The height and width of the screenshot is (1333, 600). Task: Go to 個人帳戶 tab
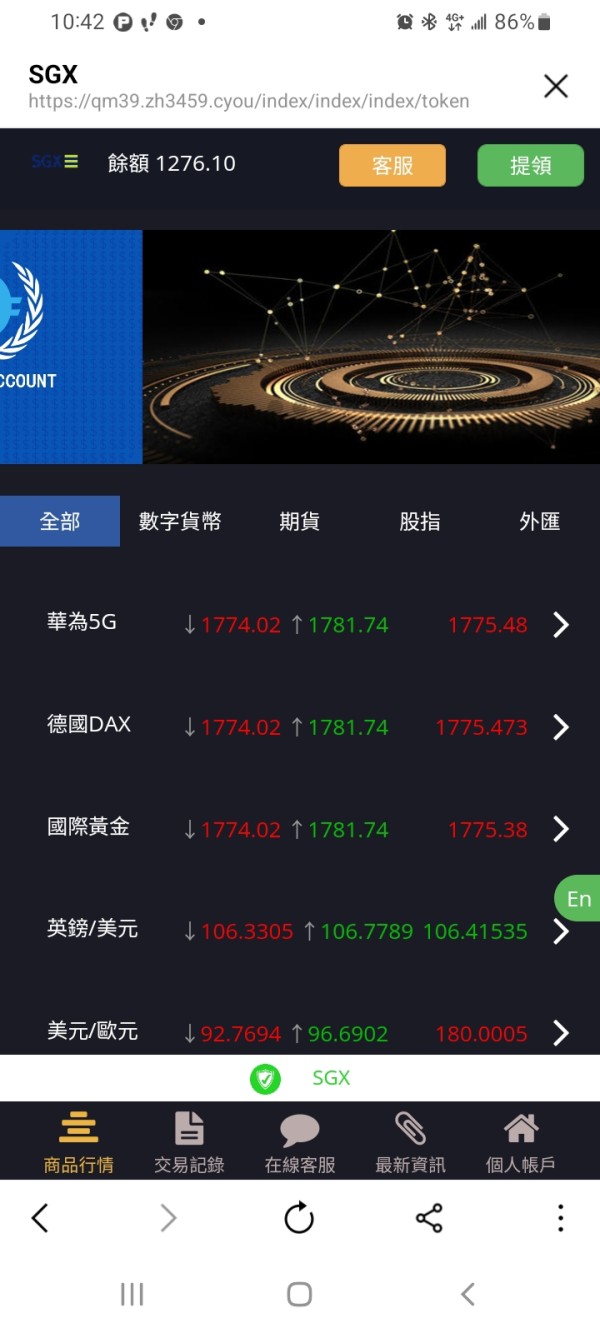pos(520,1142)
